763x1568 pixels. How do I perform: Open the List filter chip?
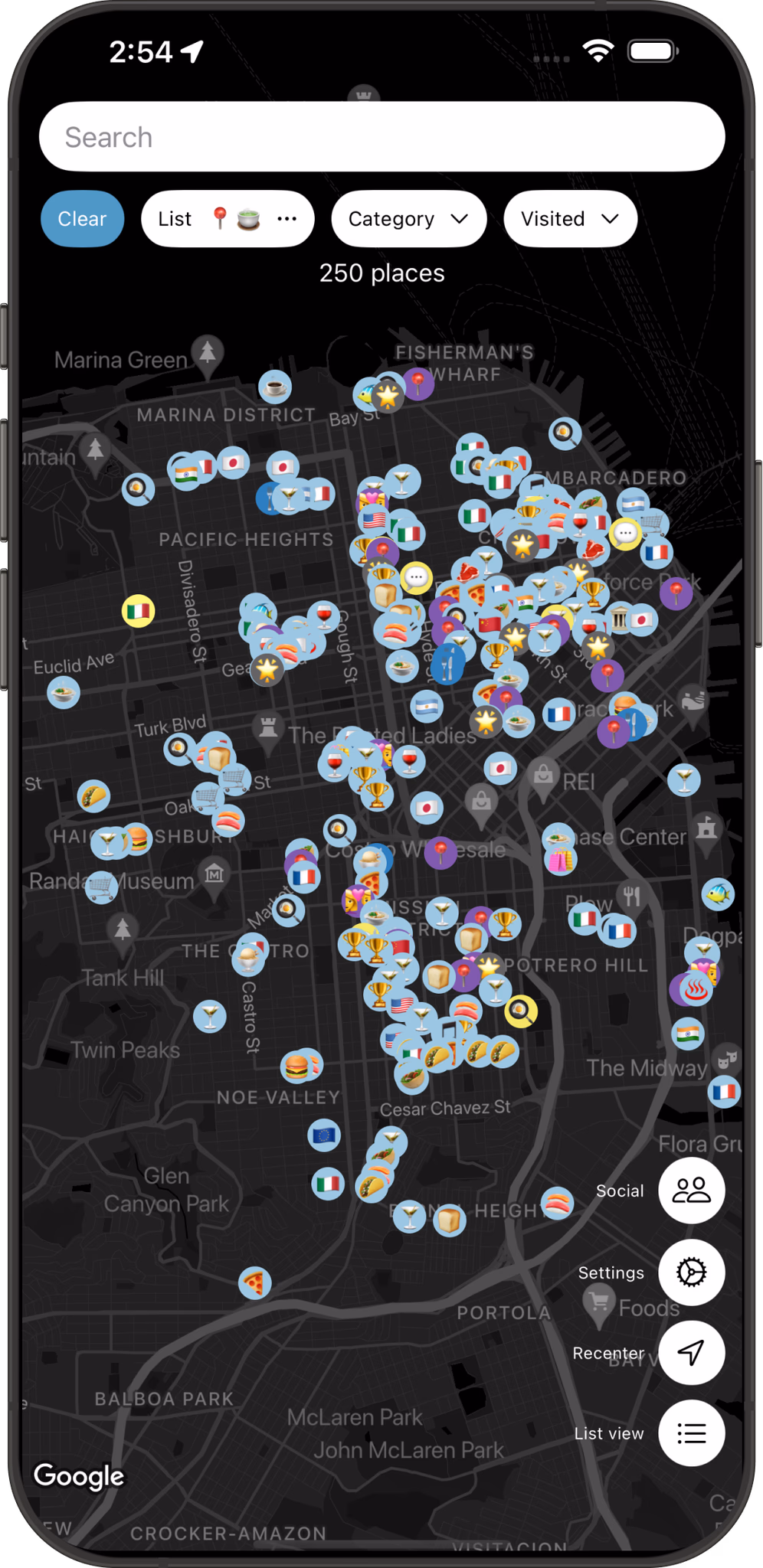click(228, 219)
